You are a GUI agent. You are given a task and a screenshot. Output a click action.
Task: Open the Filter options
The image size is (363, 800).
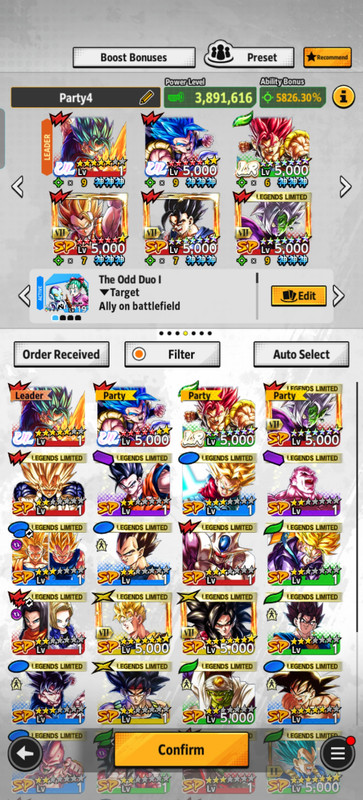coord(173,354)
